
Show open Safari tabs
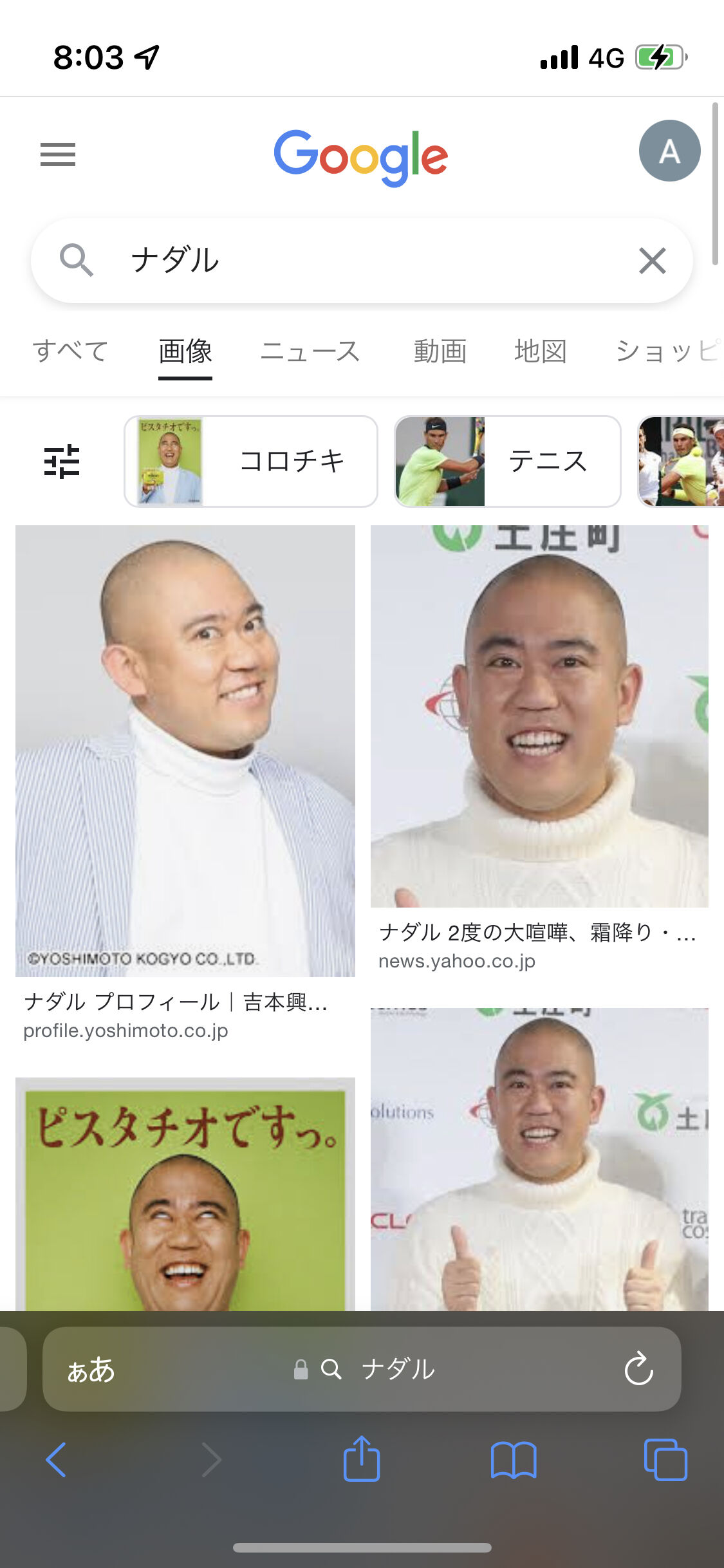coord(665,1459)
